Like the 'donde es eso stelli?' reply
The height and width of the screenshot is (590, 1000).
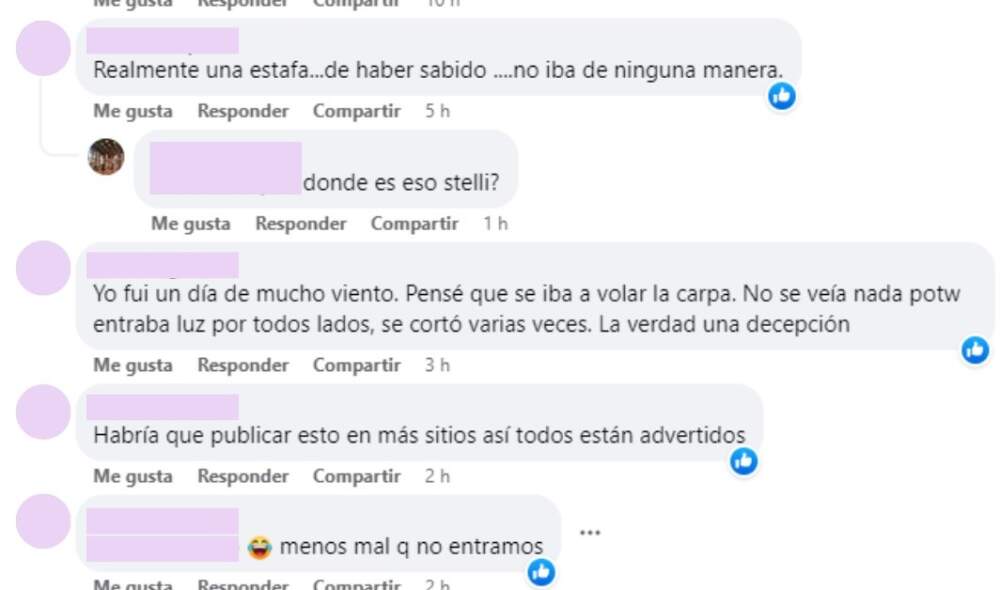coord(190,224)
